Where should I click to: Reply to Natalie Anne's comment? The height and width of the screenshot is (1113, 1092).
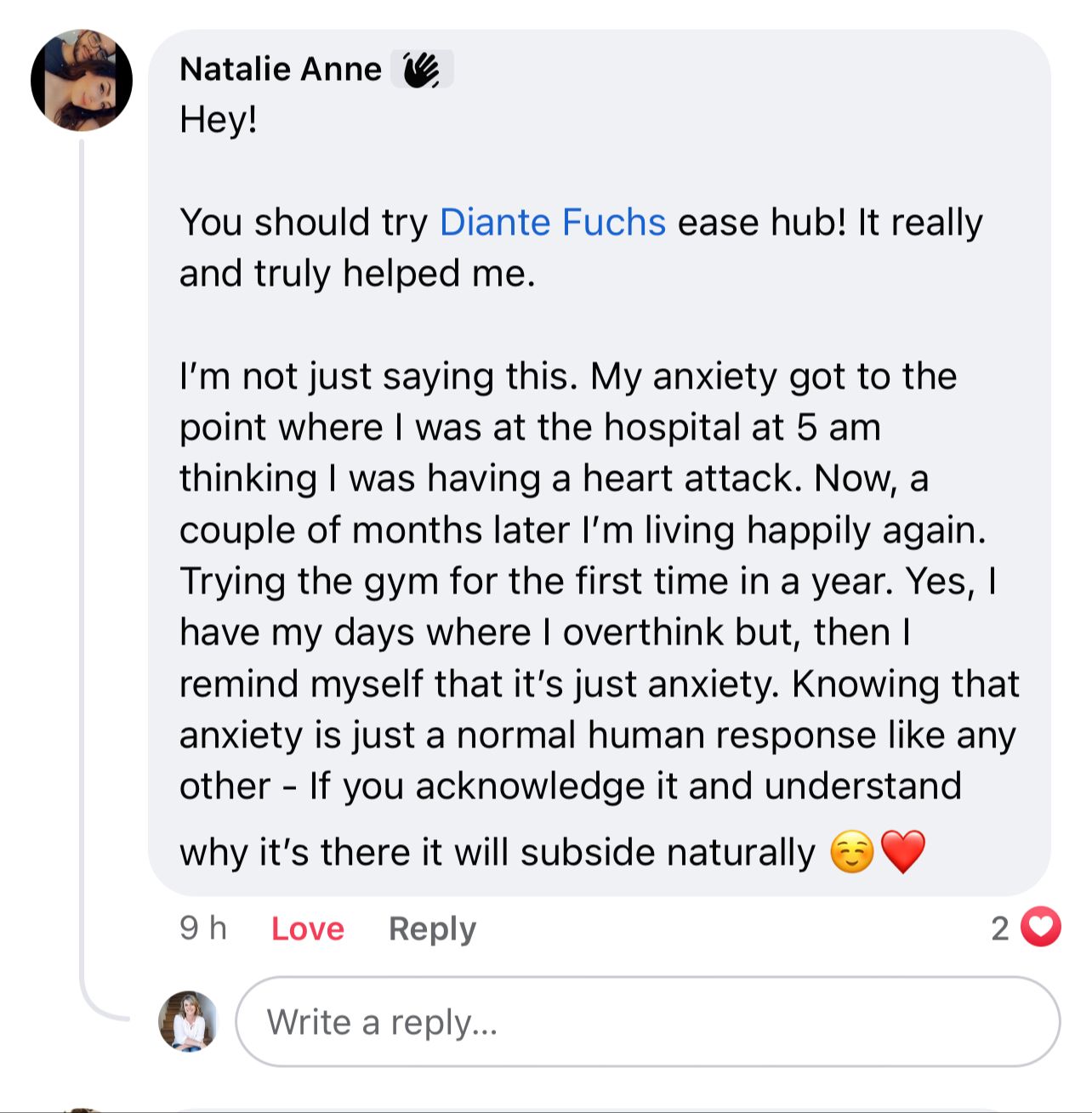(x=432, y=928)
